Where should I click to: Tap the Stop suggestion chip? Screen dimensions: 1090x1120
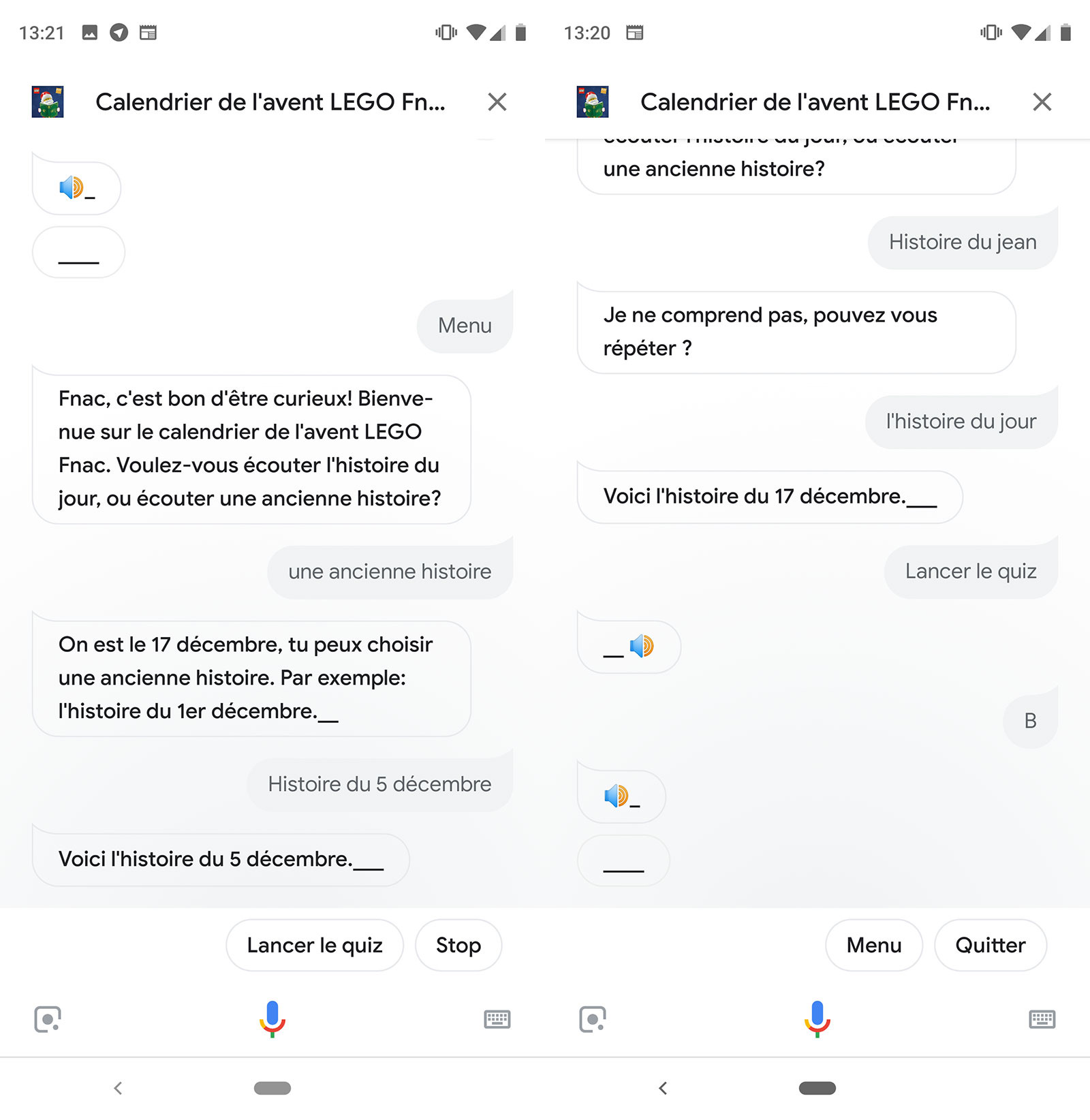[x=458, y=945]
